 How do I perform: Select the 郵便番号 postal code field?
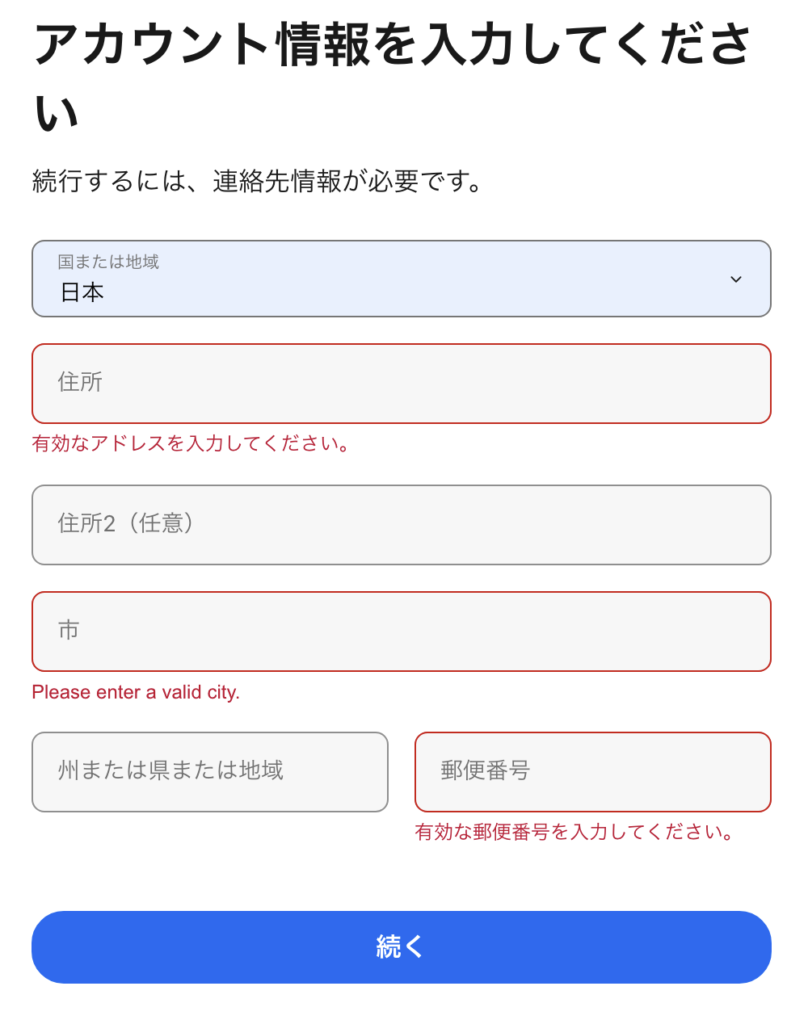tap(592, 771)
